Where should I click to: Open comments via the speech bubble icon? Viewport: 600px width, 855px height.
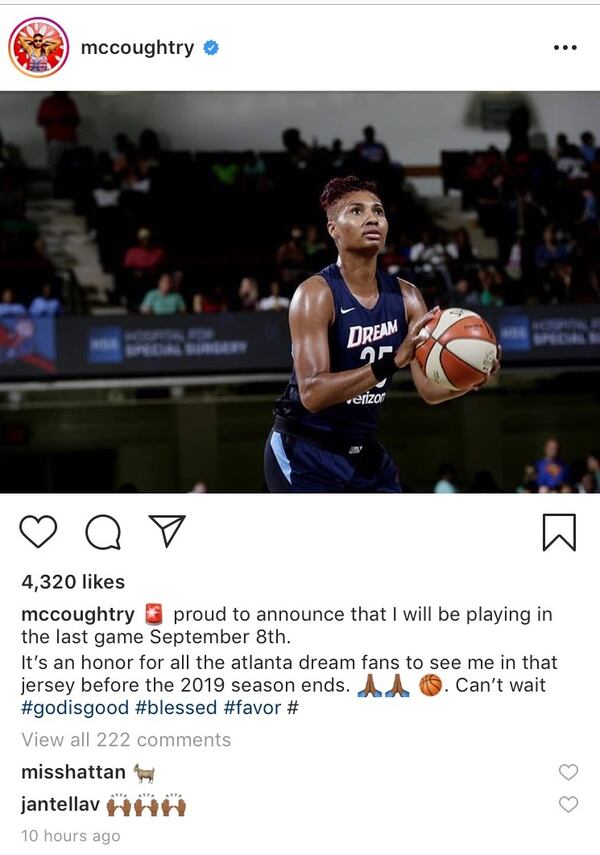(x=102, y=533)
